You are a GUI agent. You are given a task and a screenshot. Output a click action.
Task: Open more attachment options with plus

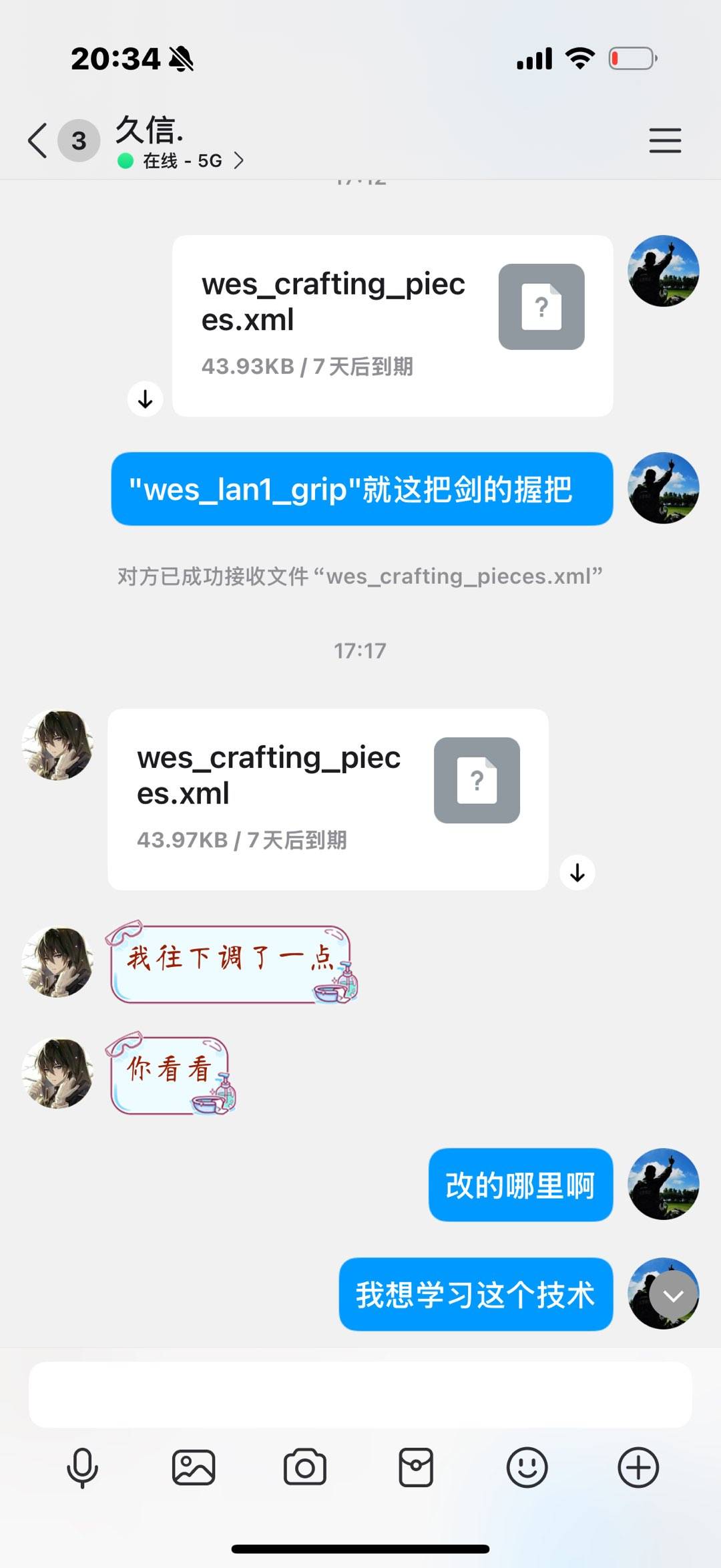click(638, 1468)
